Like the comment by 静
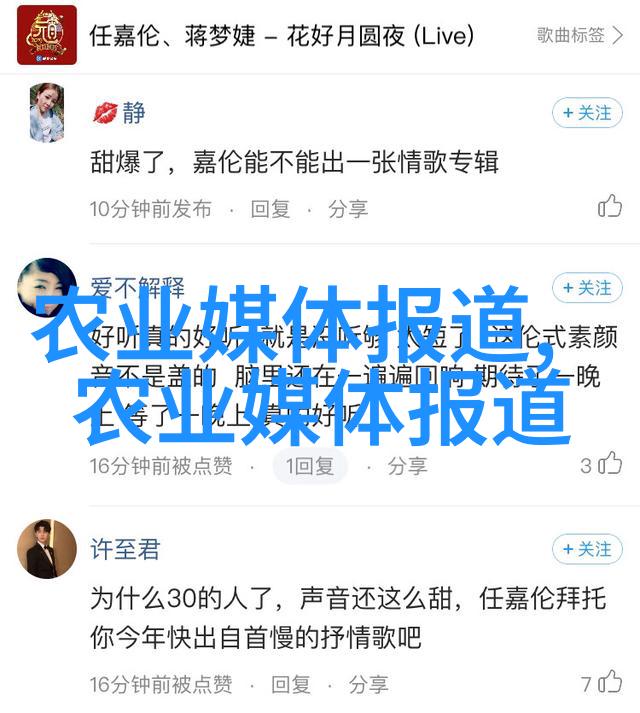 610,207
